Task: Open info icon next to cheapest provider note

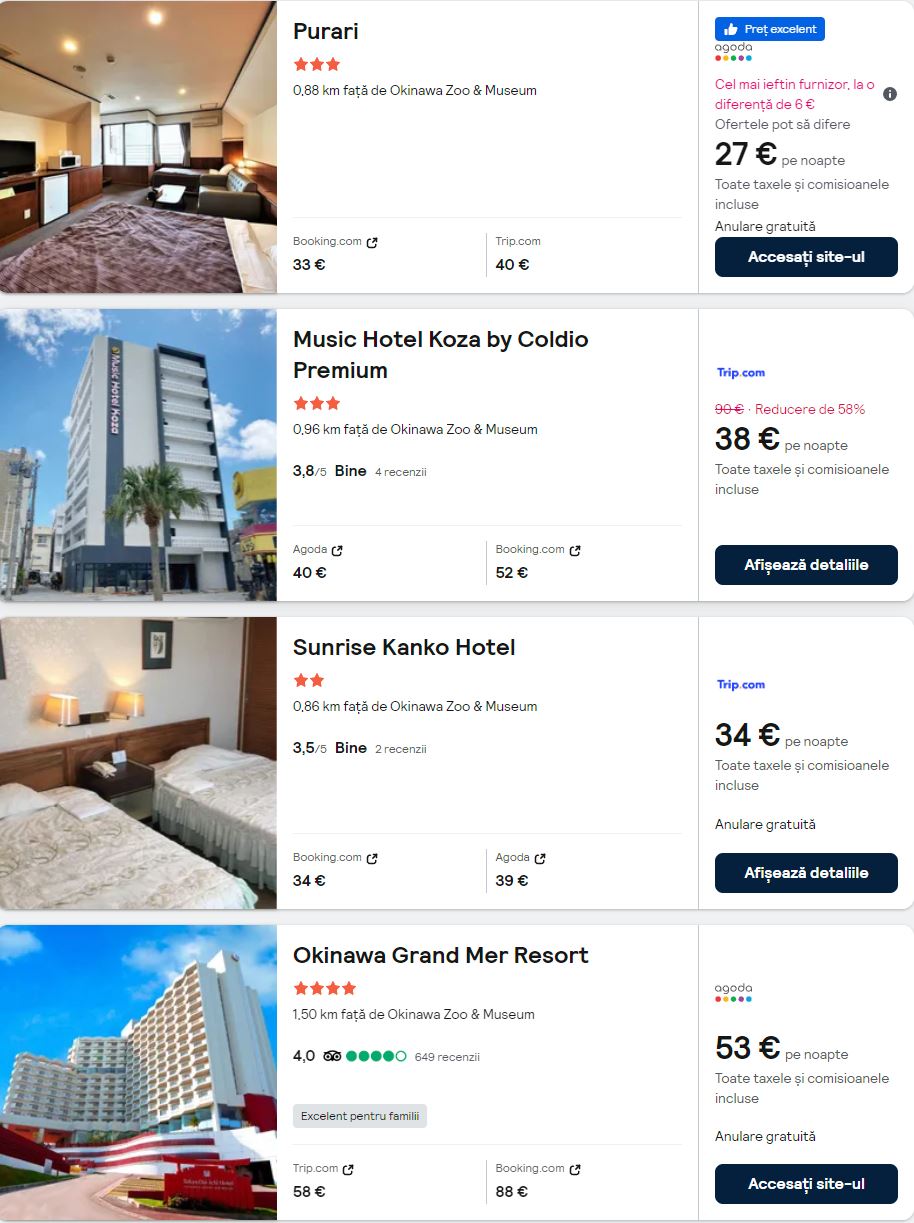Action: tap(890, 94)
